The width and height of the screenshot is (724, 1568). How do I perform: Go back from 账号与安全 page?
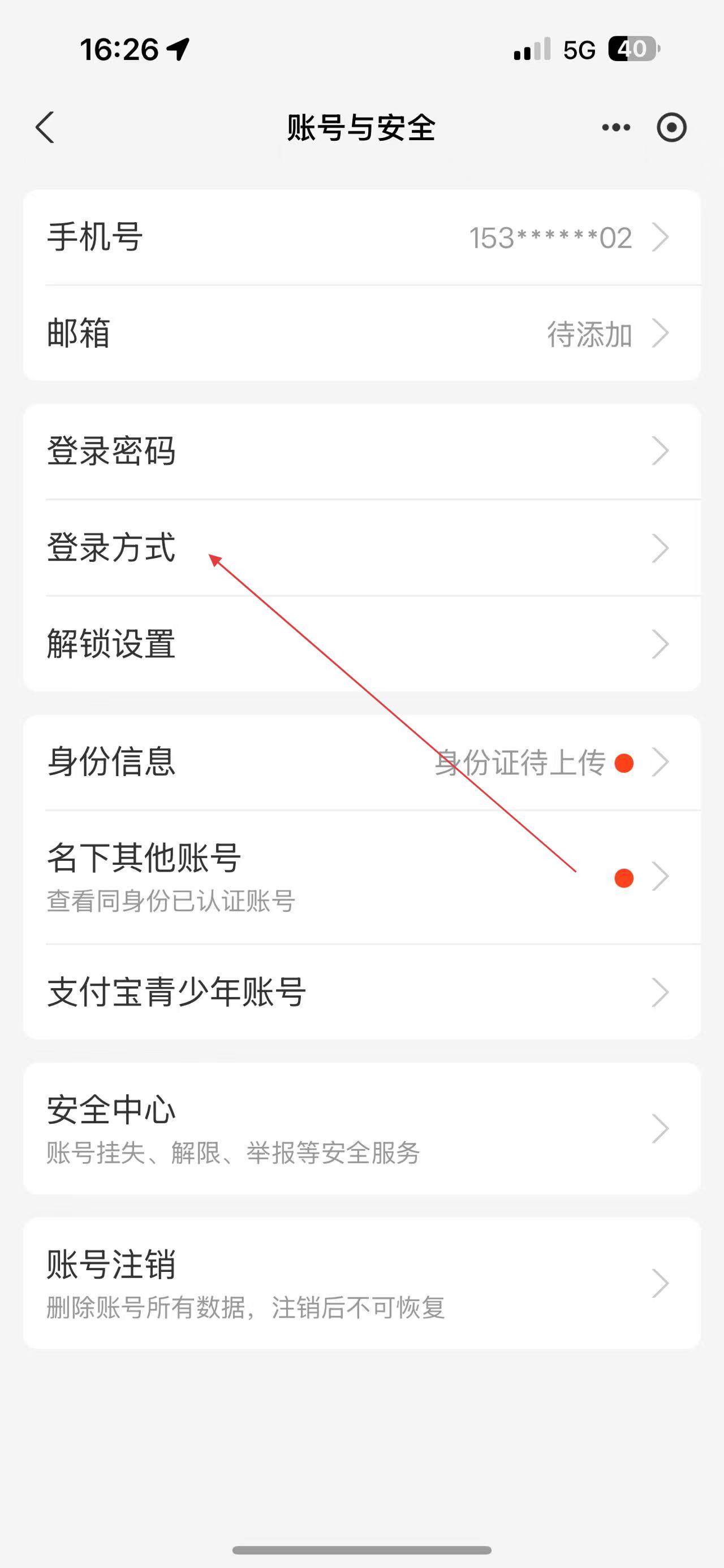coord(46,127)
